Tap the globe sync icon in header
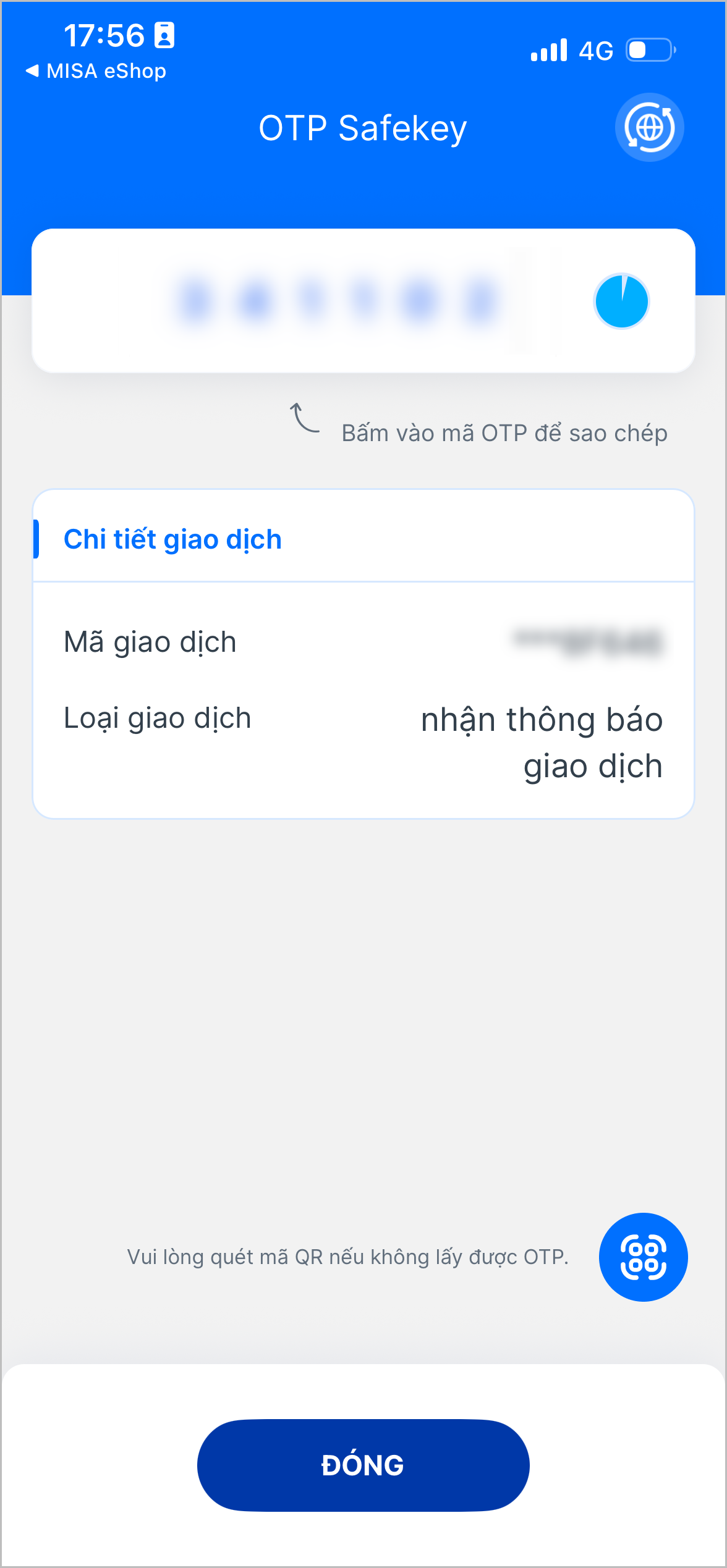 pos(648,127)
